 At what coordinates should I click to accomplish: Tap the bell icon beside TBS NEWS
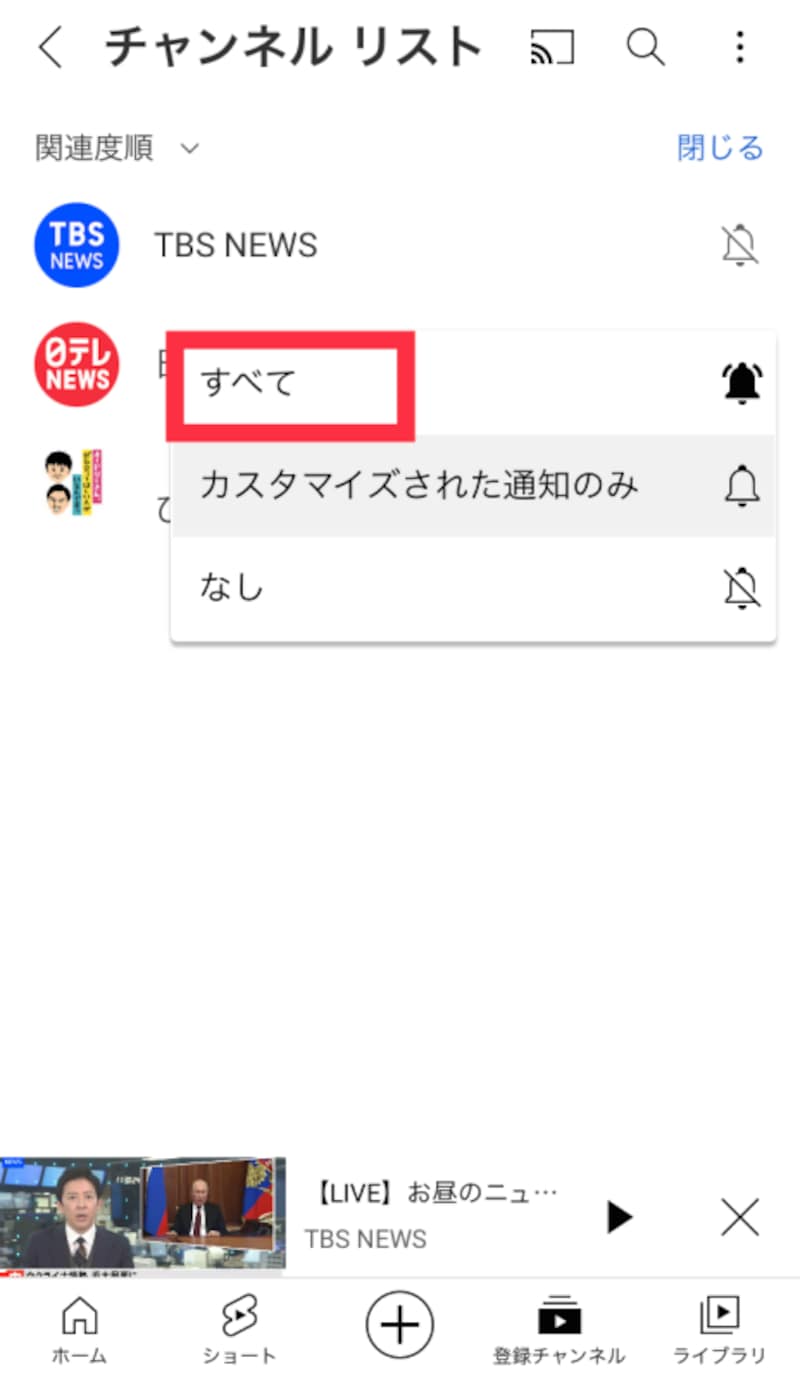pos(740,245)
